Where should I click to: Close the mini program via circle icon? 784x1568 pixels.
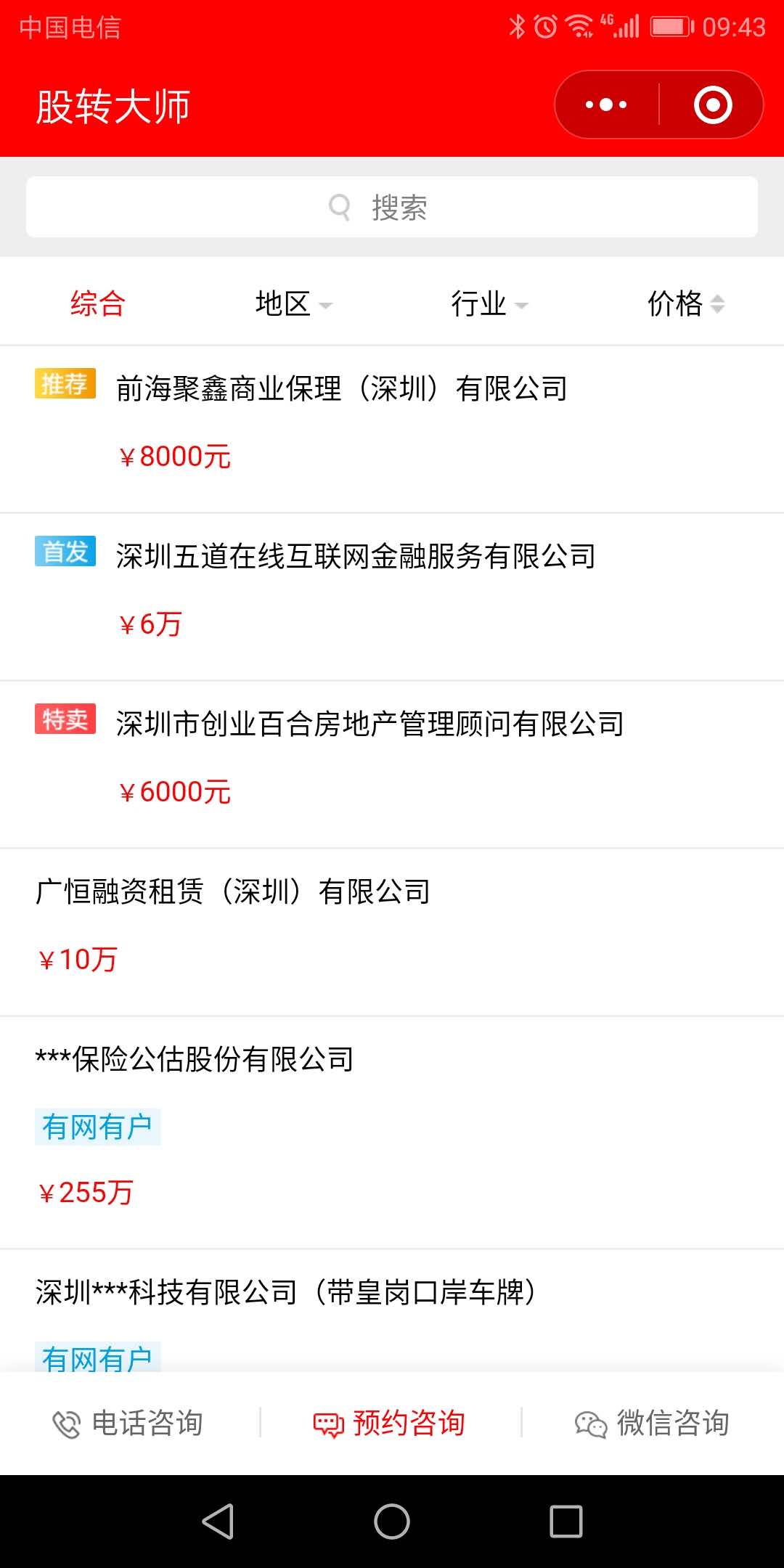pyautogui.click(x=712, y=105)
